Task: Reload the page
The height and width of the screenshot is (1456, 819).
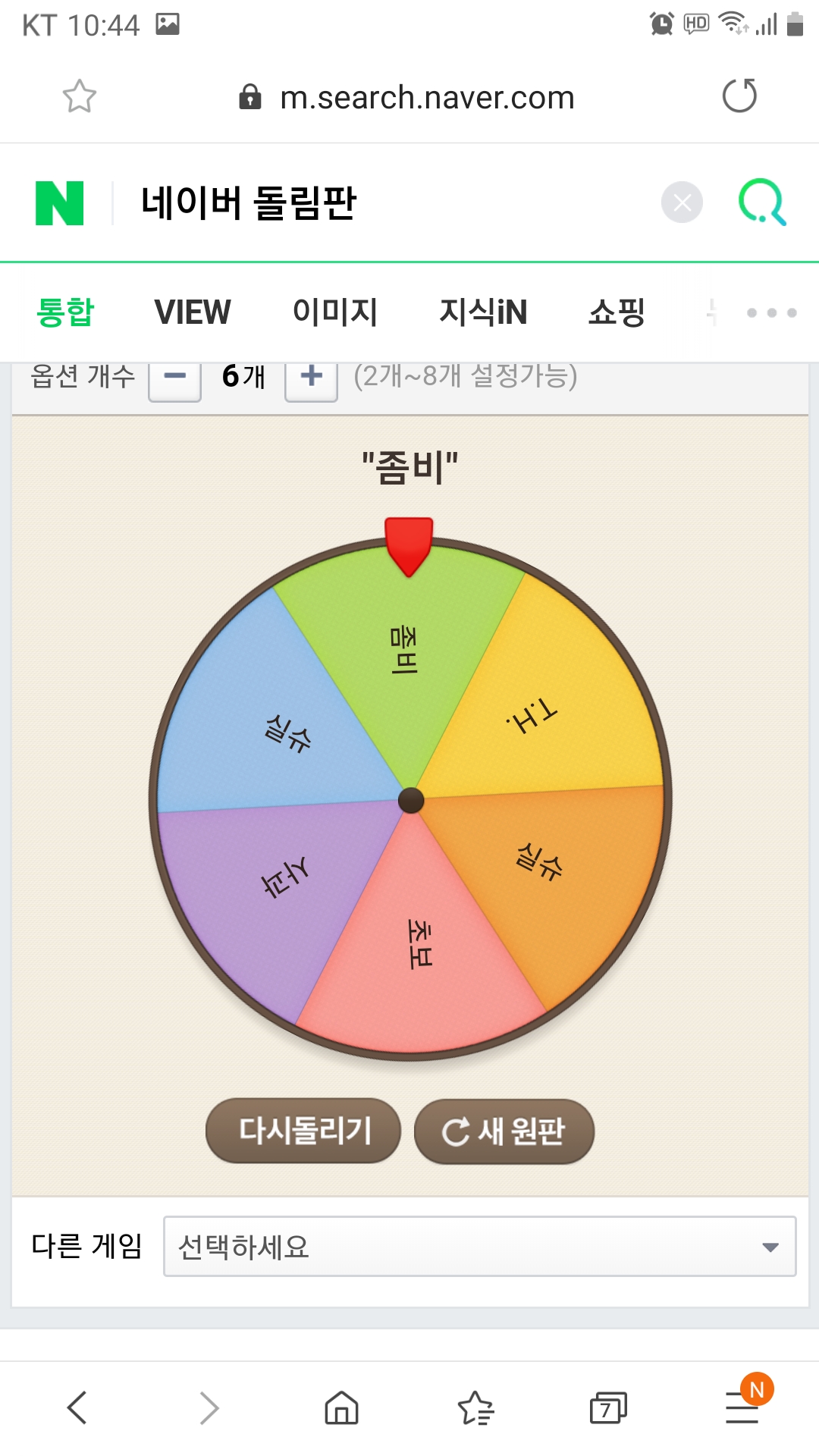Action: point(739,96)
